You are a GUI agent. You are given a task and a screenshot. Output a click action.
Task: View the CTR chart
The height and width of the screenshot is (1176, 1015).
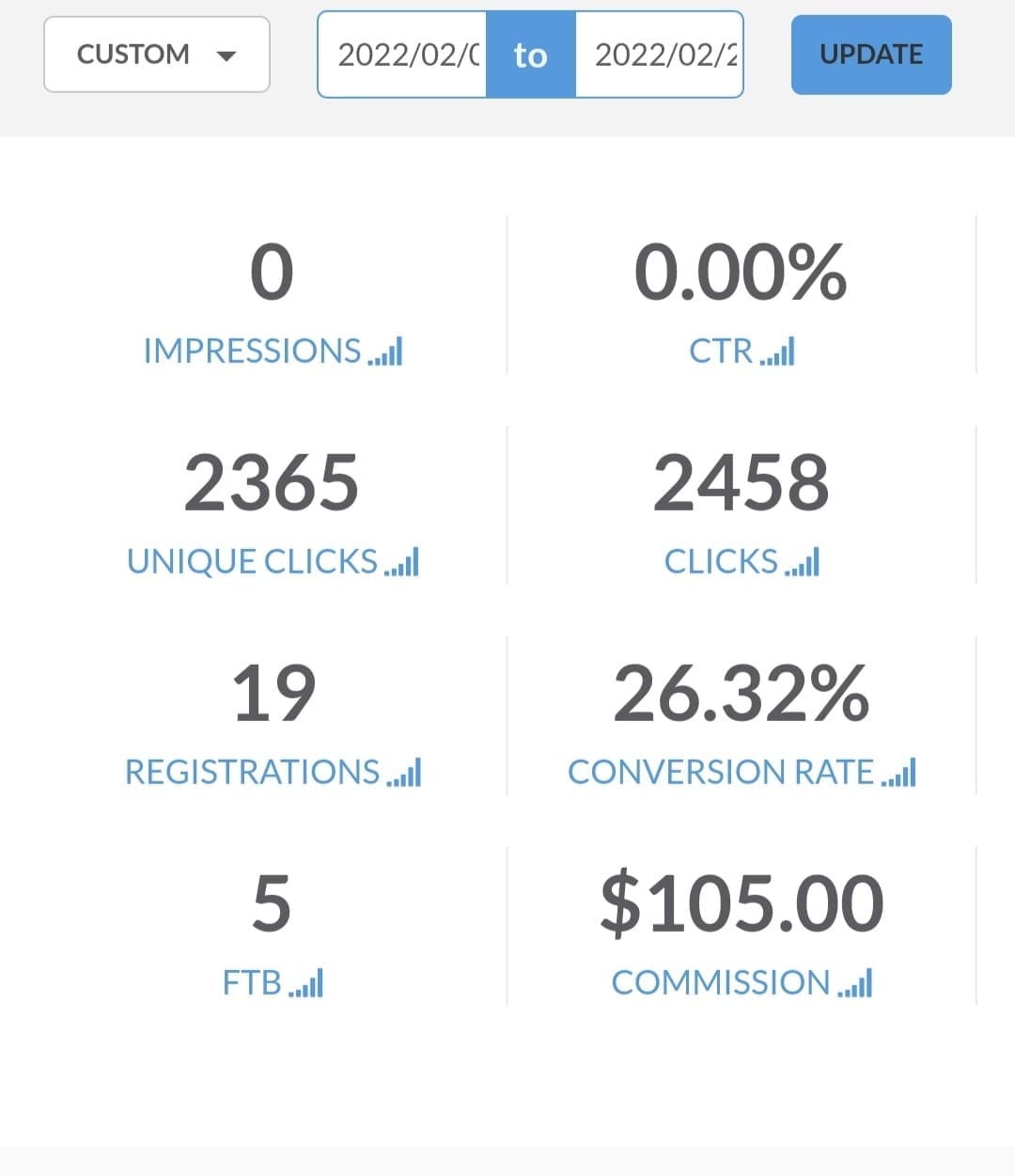point(742,351)
